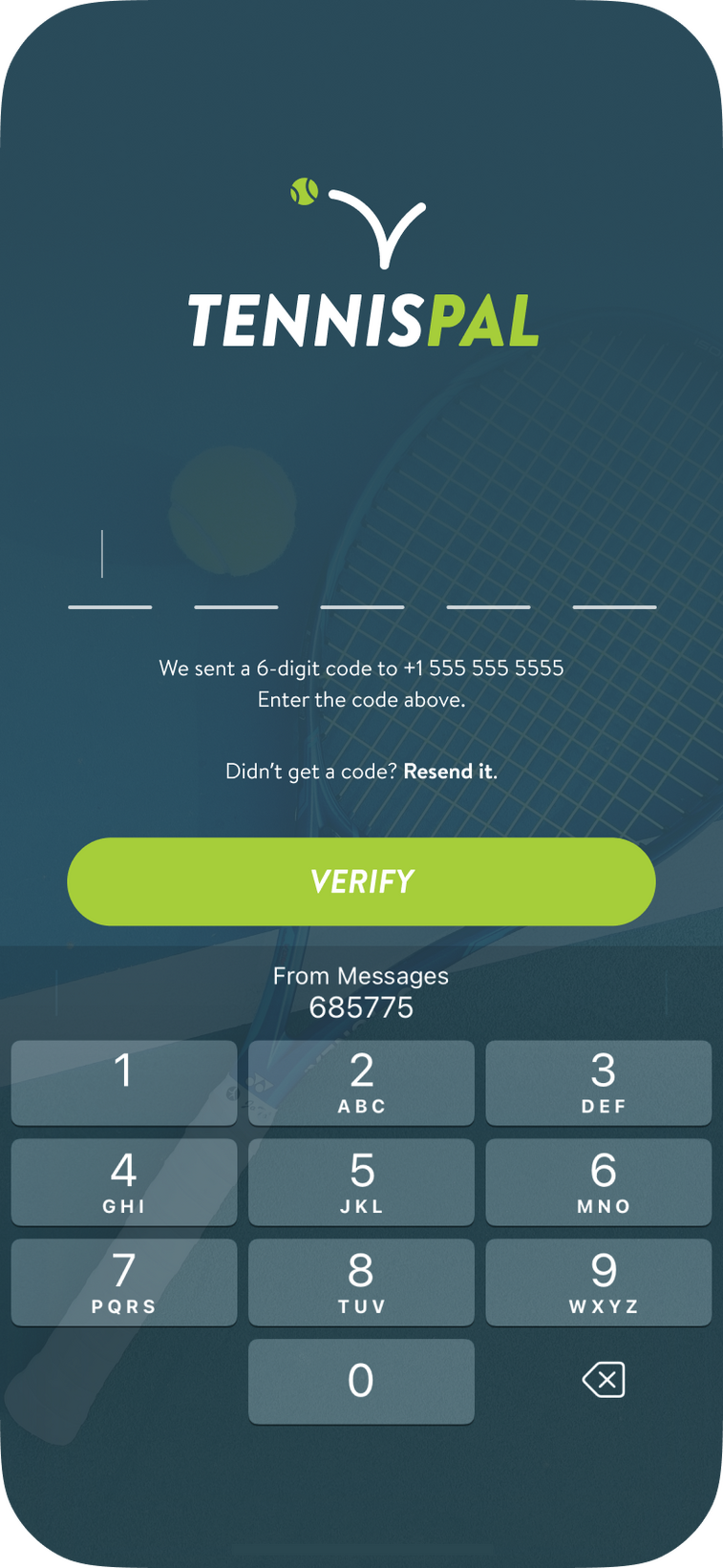This screenshot has height=1568, width=723.
Task: Tap the Resend it link
Action: [449, 772]
